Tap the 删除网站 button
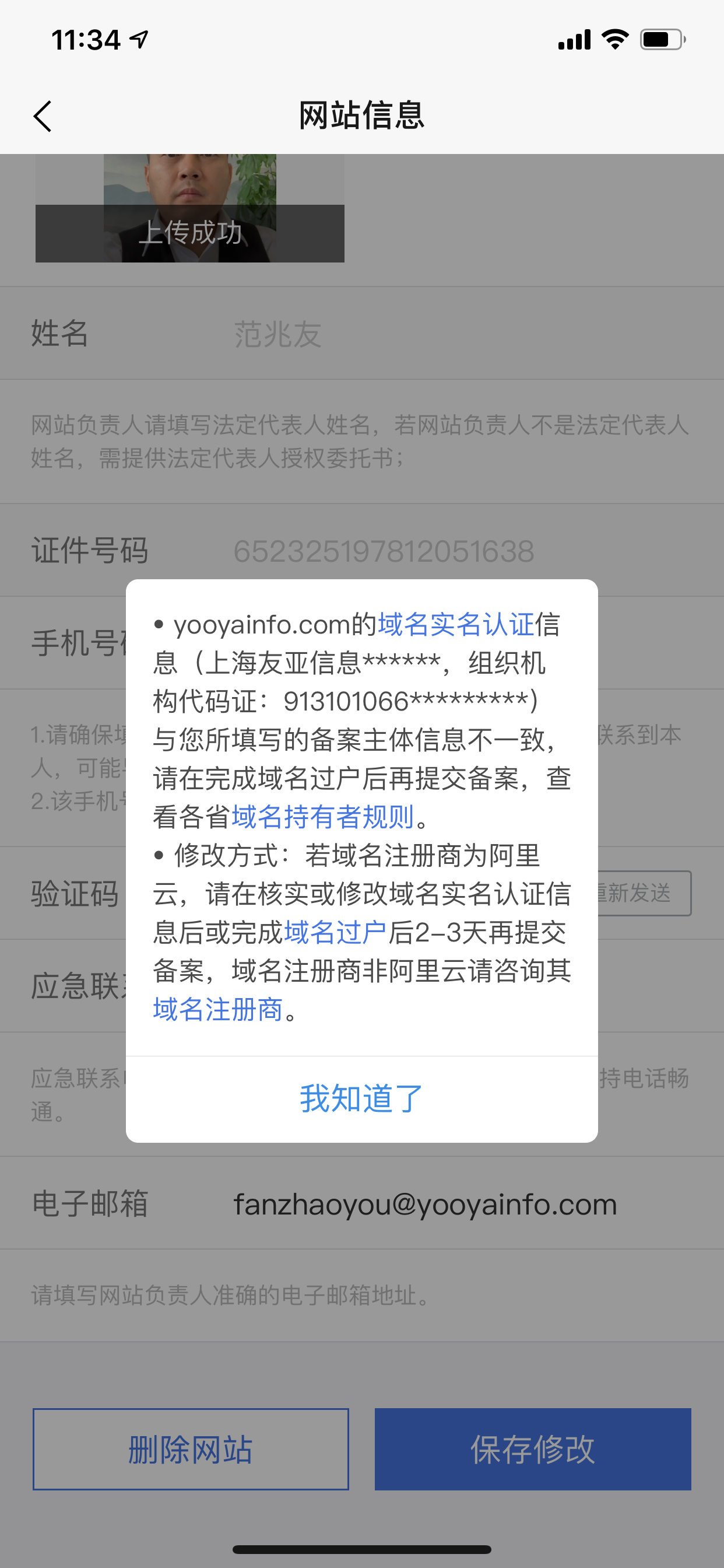 coord(191,1450)
